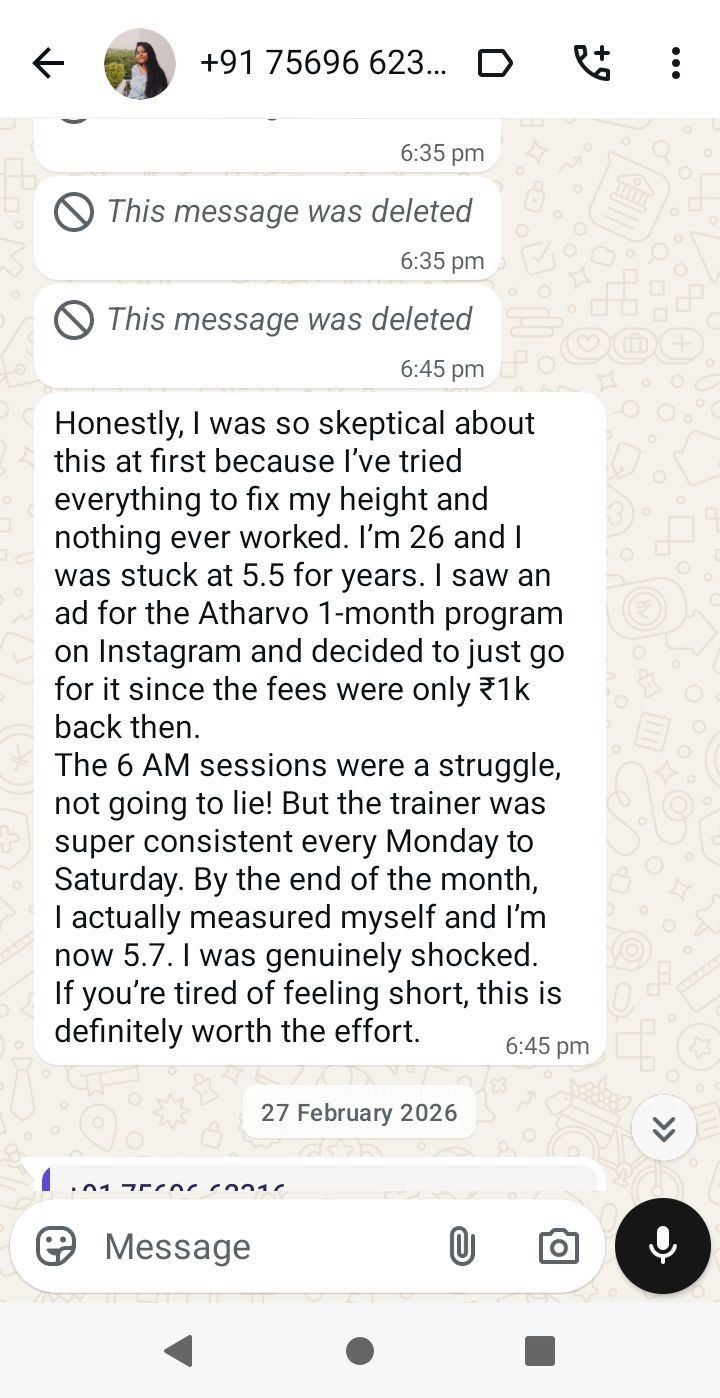Open the three-dot overflow menu
This screenshot has width=720, height=1398.
(676, 64)
